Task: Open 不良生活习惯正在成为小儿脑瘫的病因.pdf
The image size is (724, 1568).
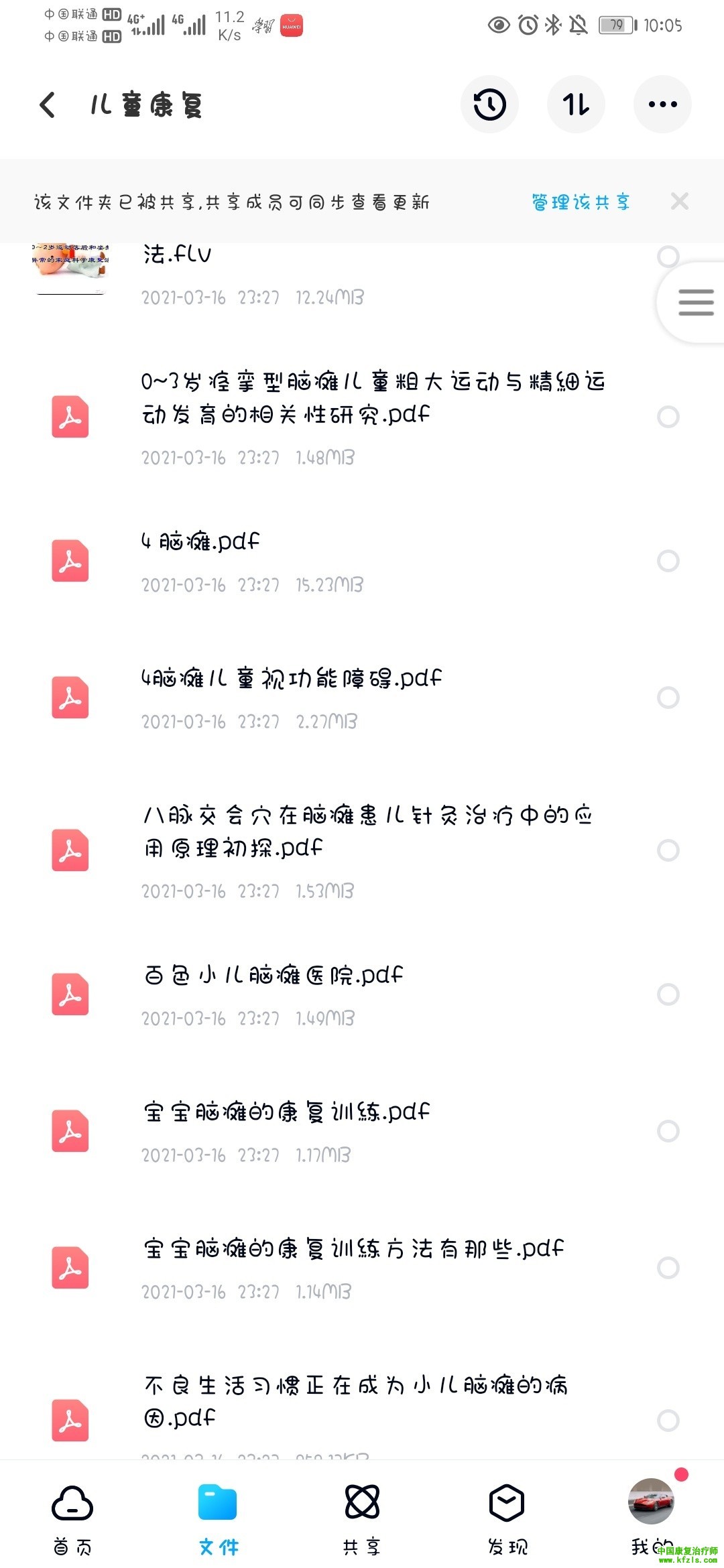Action: (355, 1400)
